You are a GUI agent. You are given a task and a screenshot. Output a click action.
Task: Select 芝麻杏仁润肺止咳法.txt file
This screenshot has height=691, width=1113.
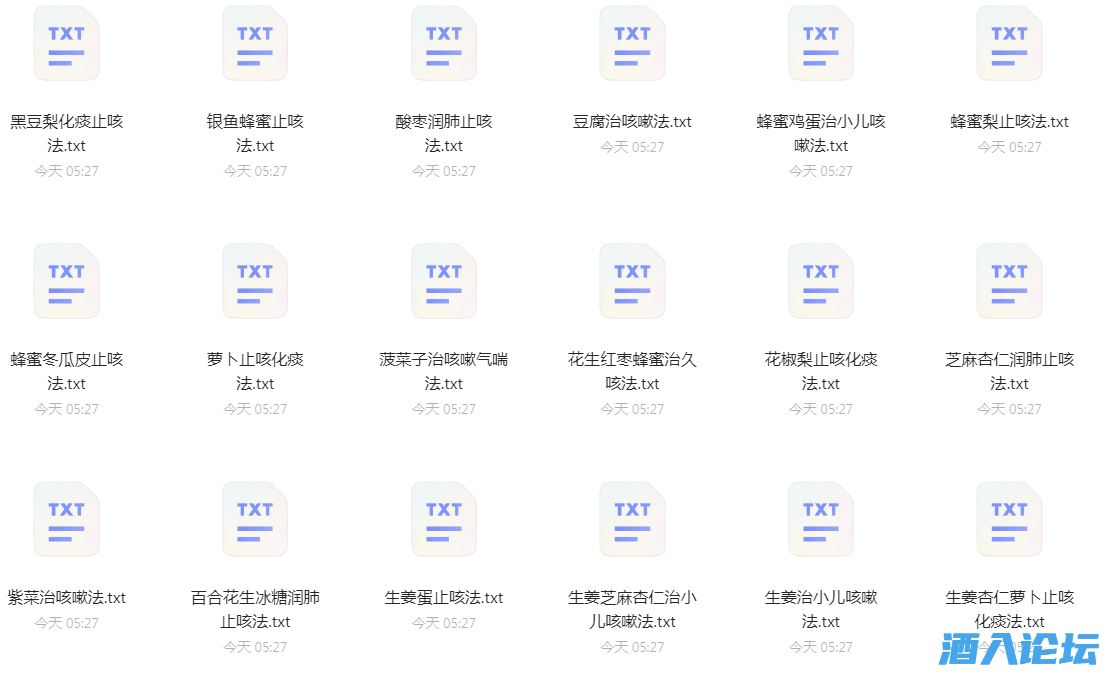[1009, 282]
